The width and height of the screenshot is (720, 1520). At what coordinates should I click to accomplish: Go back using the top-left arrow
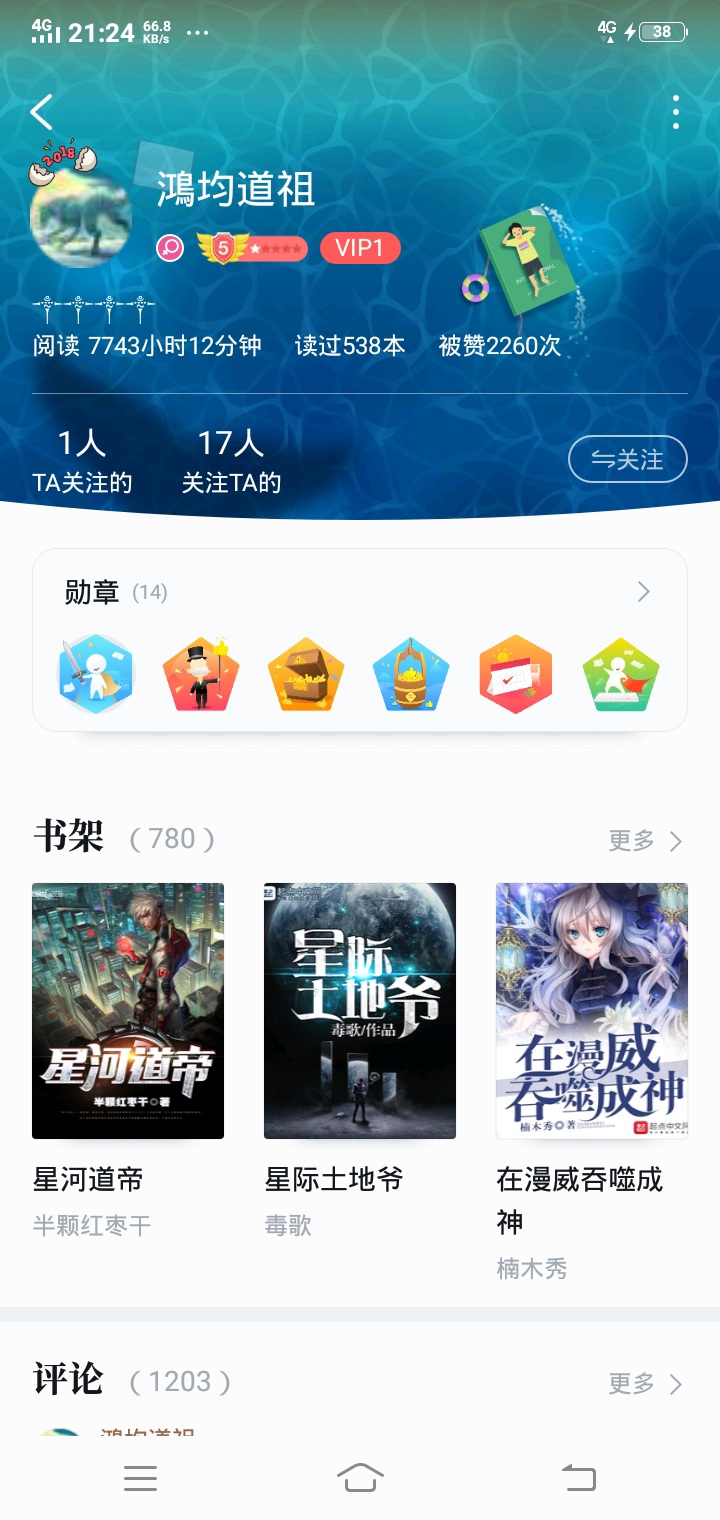[x=42, y=112]
